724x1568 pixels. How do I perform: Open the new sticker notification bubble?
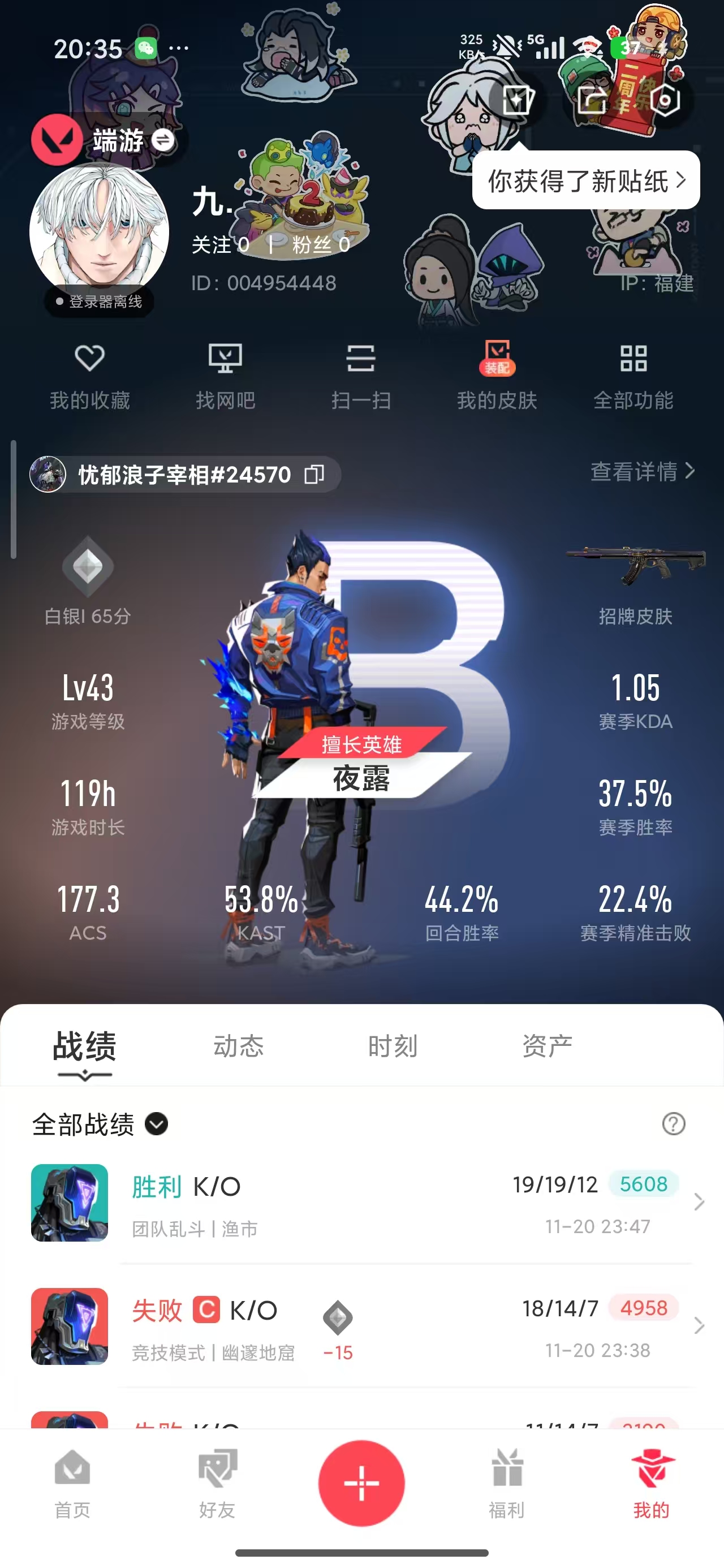[x=586, y=181]
